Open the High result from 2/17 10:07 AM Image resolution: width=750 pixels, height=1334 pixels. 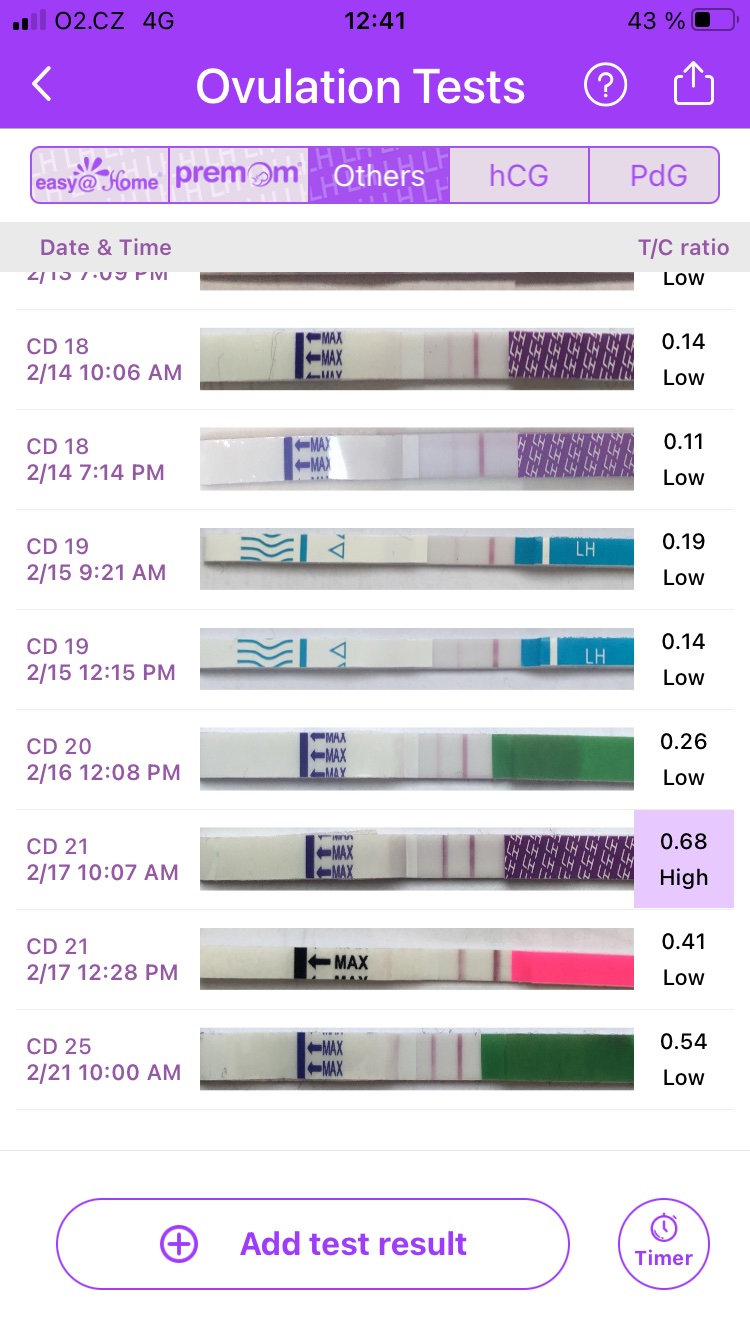(683, 860)
